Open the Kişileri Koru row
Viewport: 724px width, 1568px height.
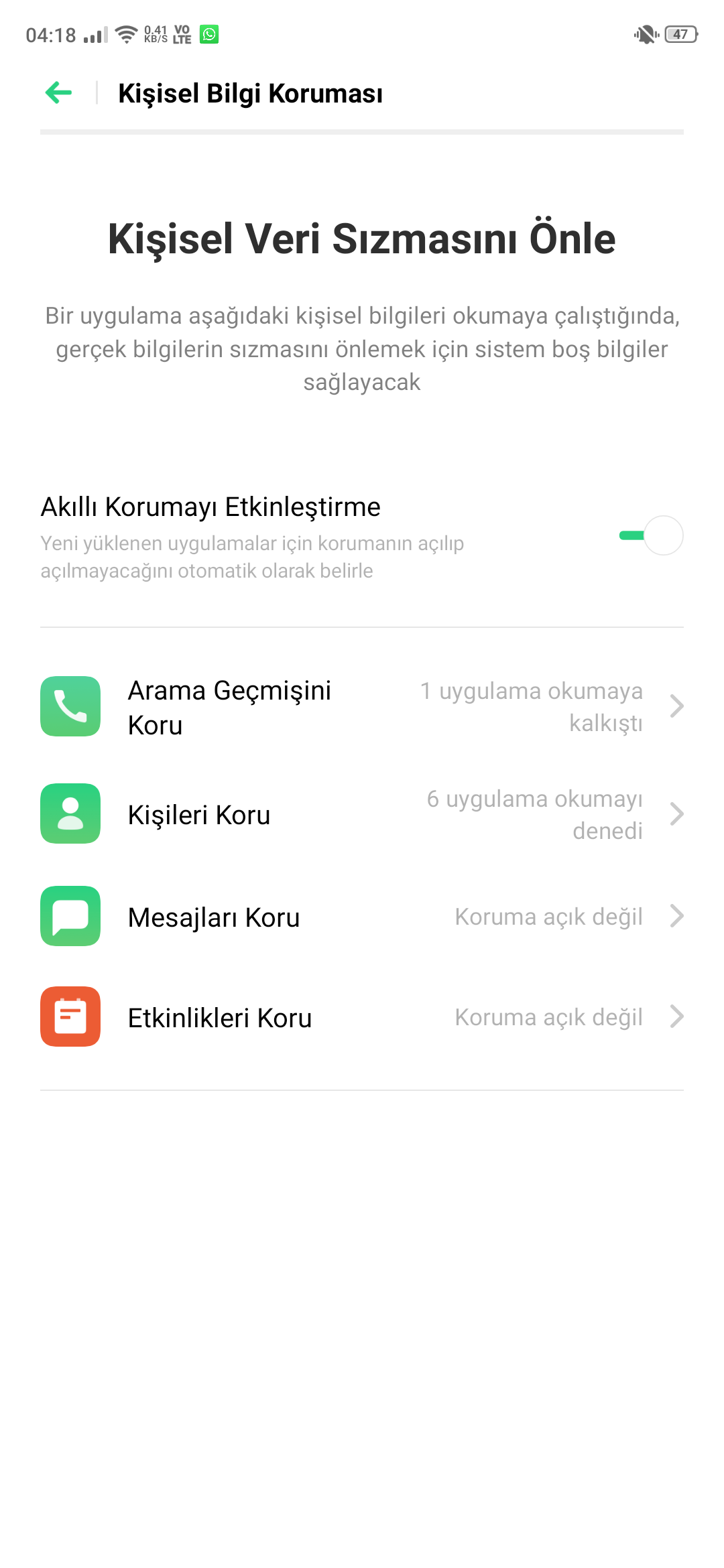362,814
